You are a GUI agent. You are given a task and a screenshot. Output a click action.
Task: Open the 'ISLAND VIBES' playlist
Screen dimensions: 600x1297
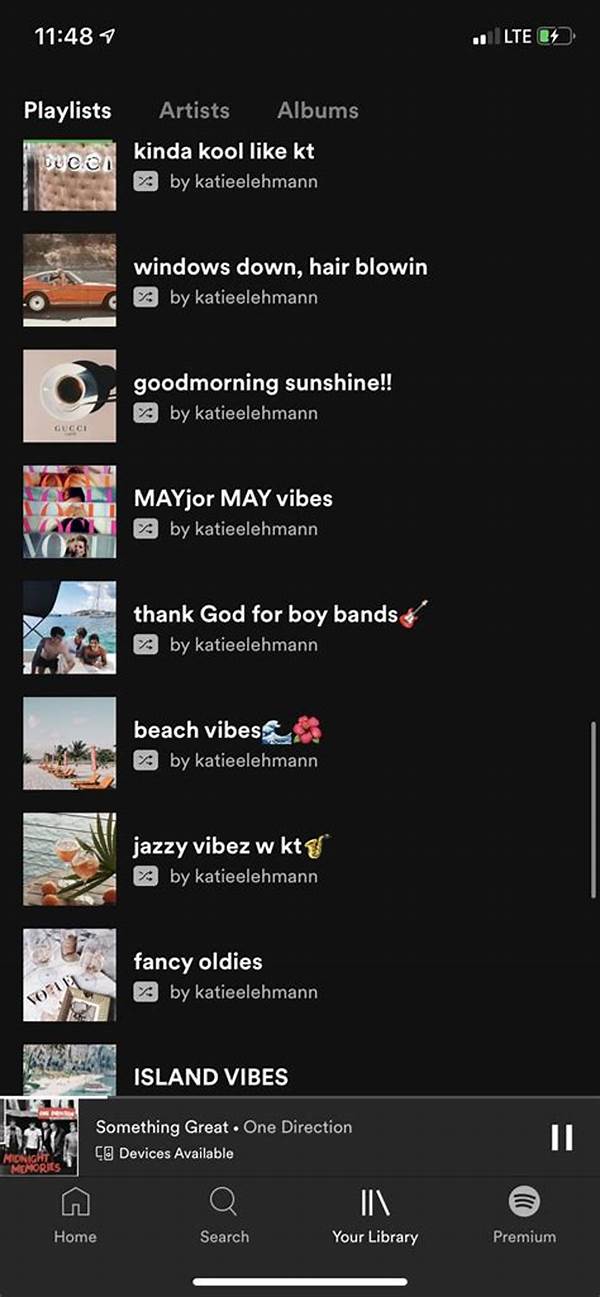210,1076
